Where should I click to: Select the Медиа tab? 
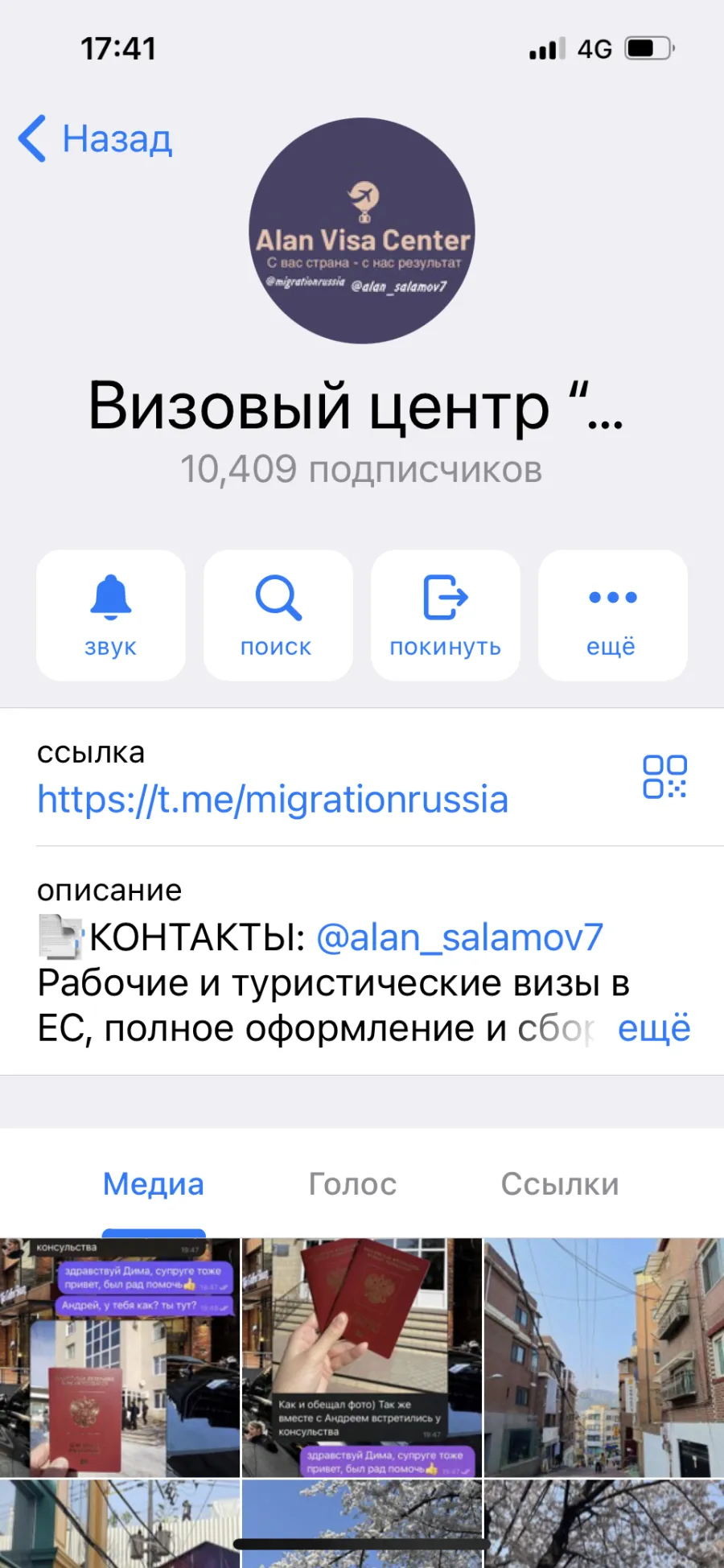154,1184
